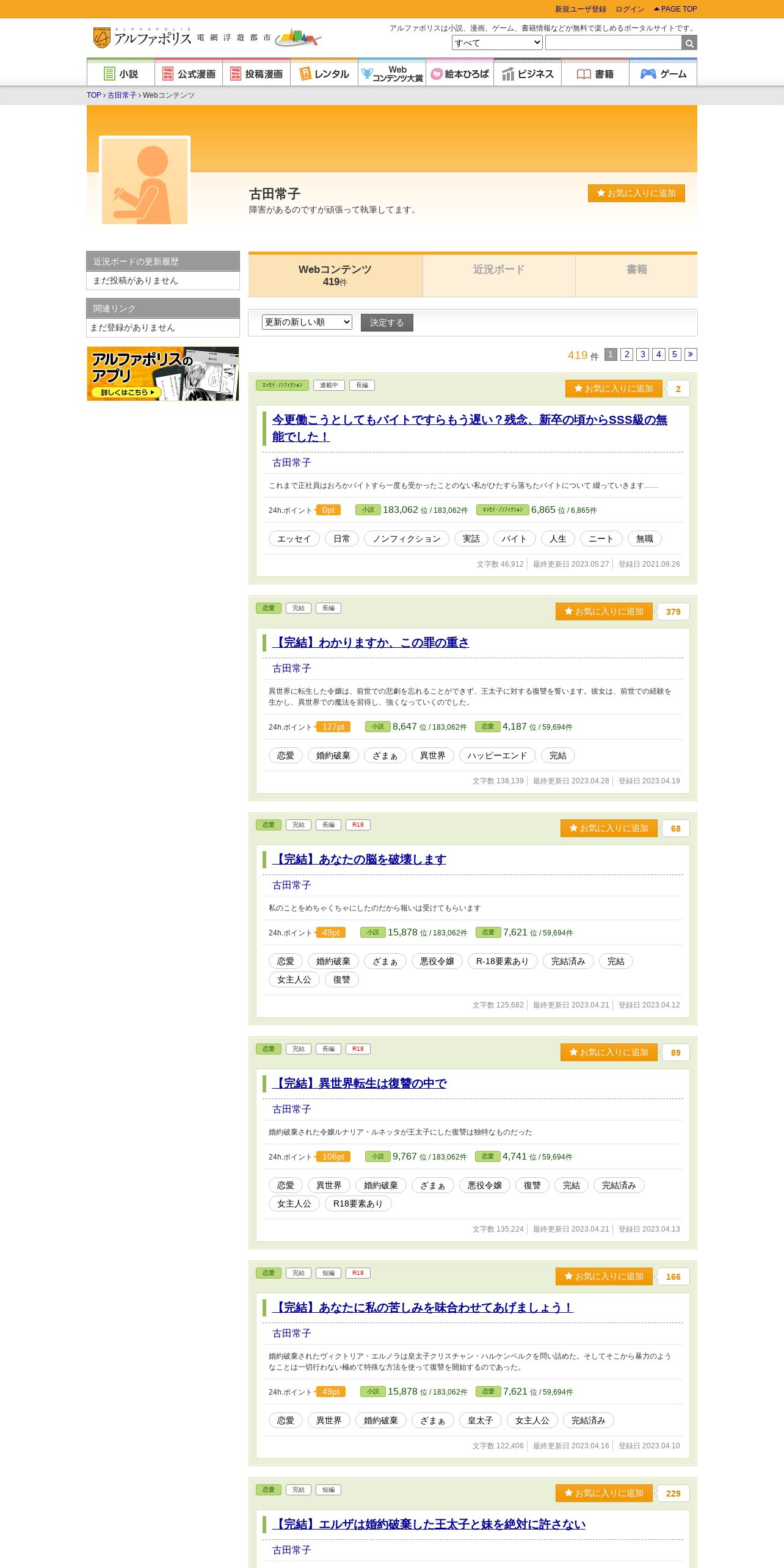
Task: Apply sorting with 決定する button
Action: [x=387, y=322]
